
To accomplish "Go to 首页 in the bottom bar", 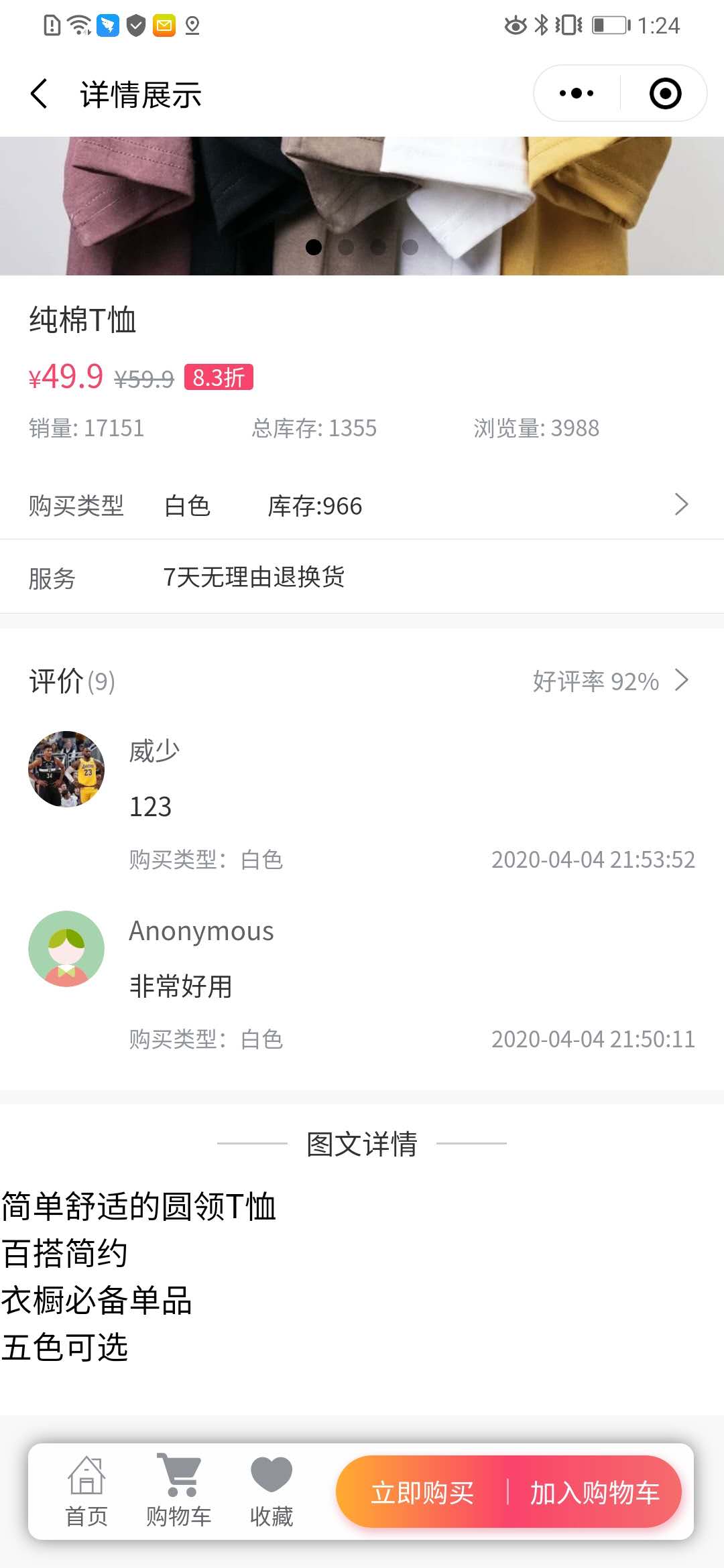I will coord(86,1491).
